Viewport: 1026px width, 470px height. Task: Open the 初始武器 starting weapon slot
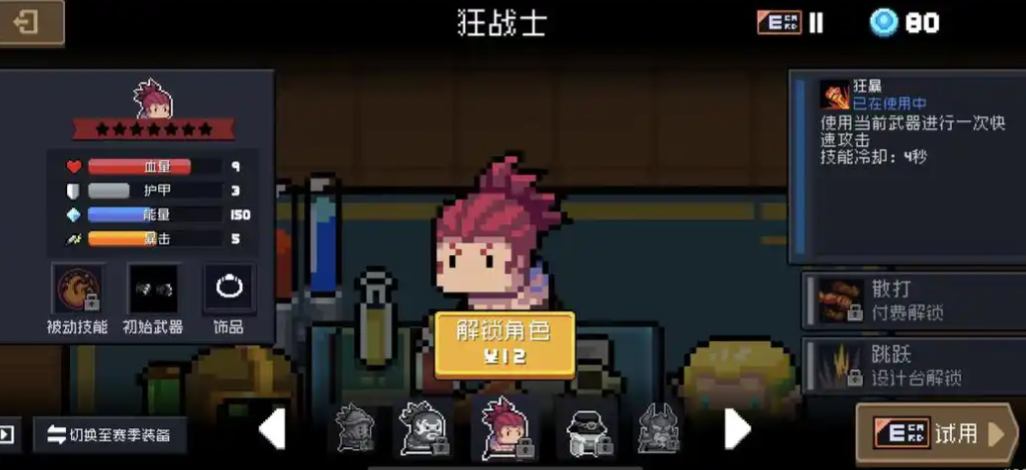pos(153,290)
